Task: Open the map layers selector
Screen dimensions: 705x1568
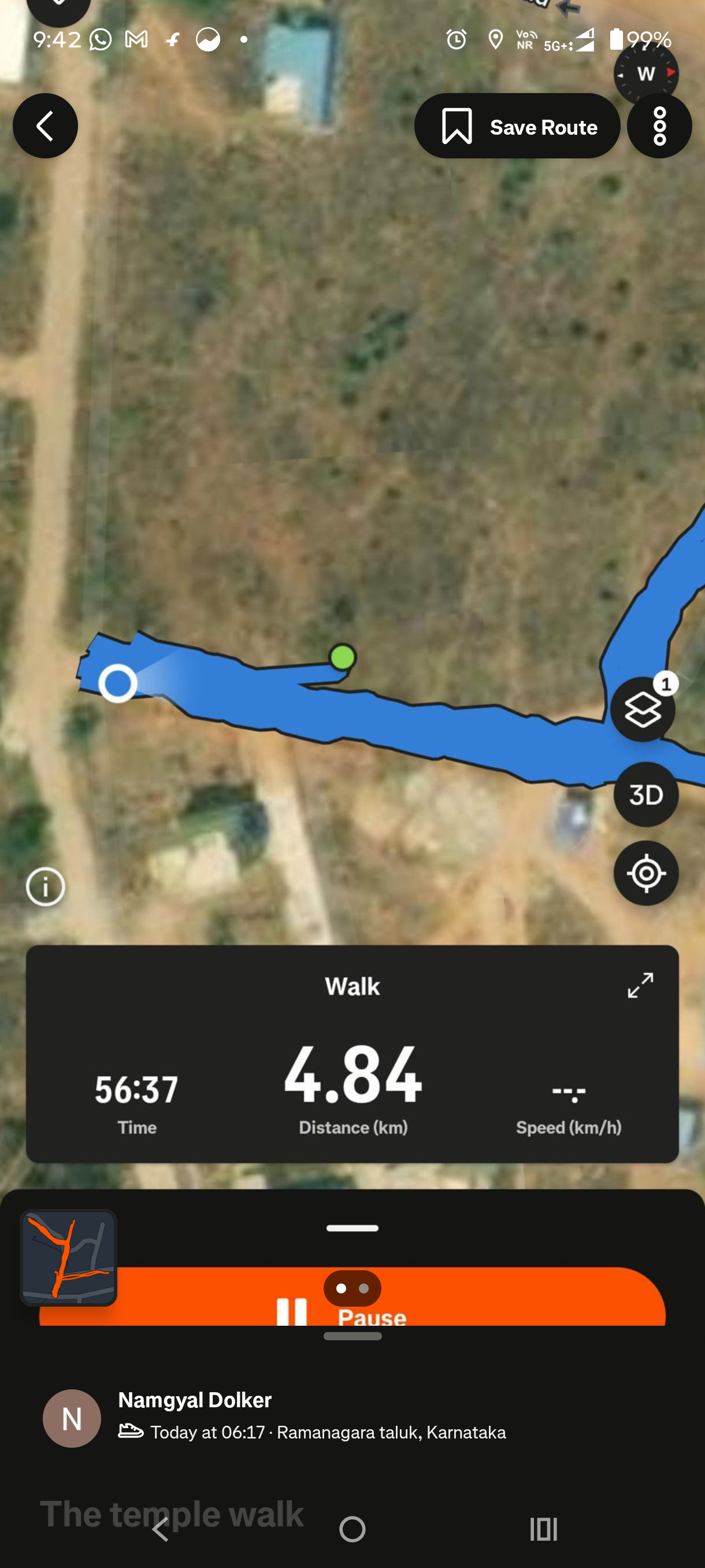Action: [643, 709]
